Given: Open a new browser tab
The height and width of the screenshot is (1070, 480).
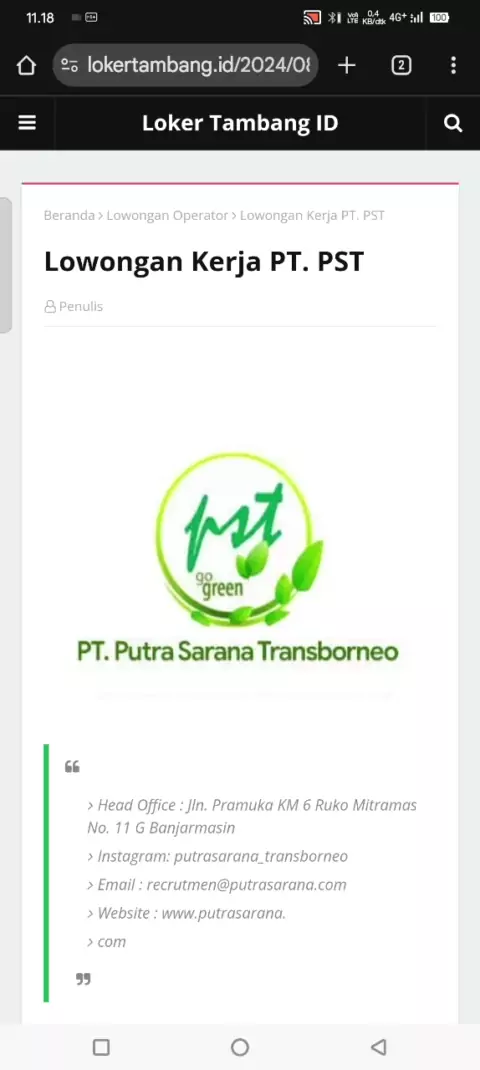Looking at the screenshot, I should click(x=347, y=66).
